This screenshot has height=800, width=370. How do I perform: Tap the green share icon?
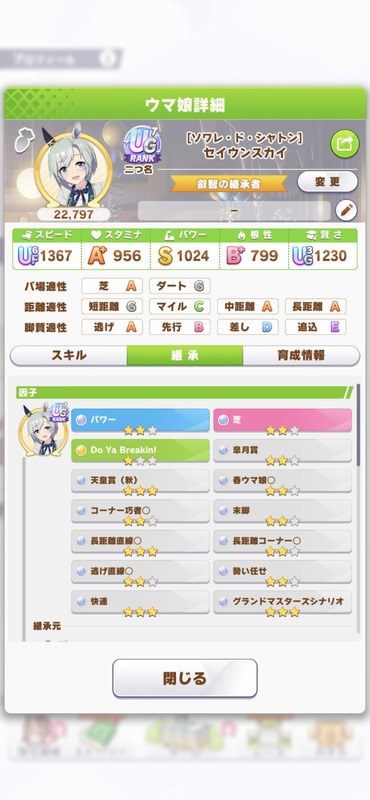tap(345, 144)
